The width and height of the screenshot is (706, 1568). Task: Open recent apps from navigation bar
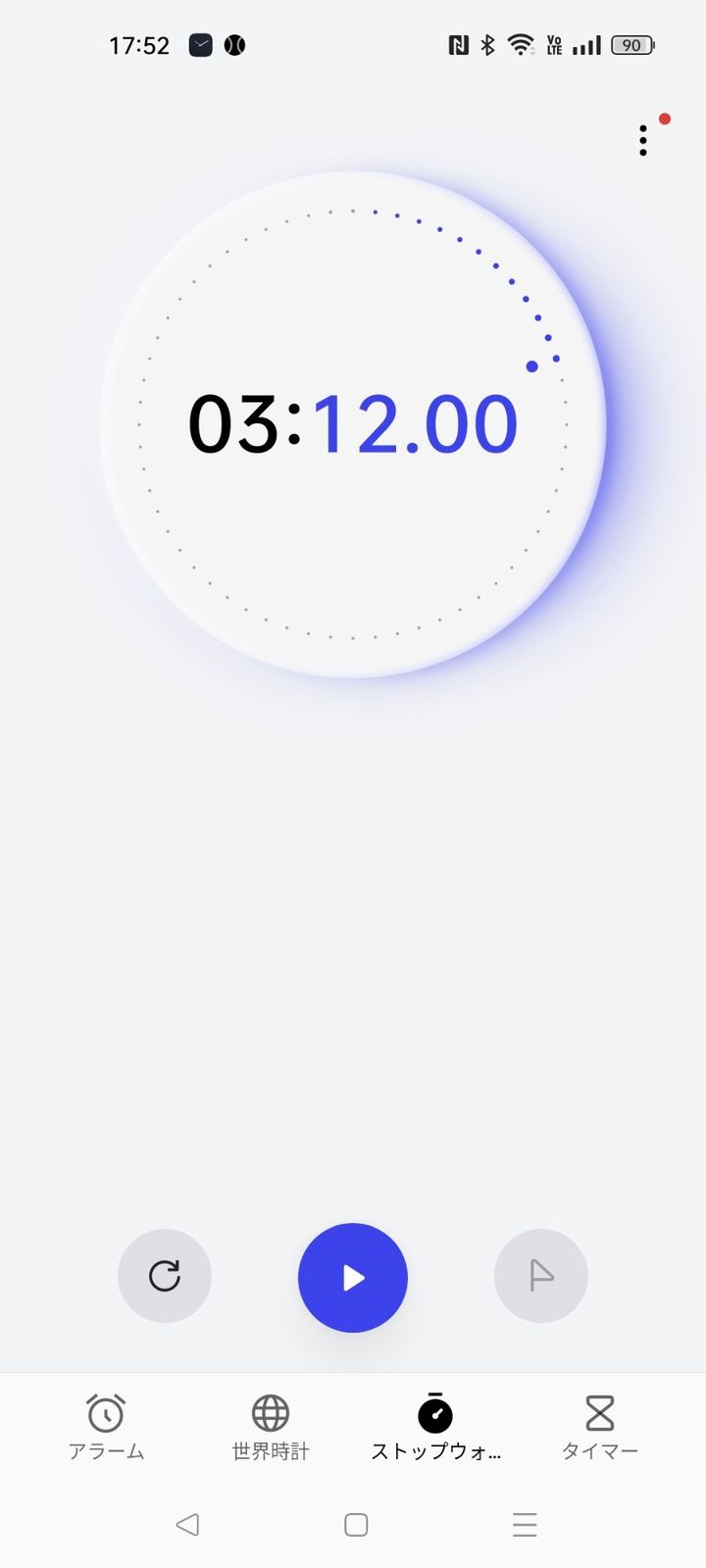(x=525, y=1524)
